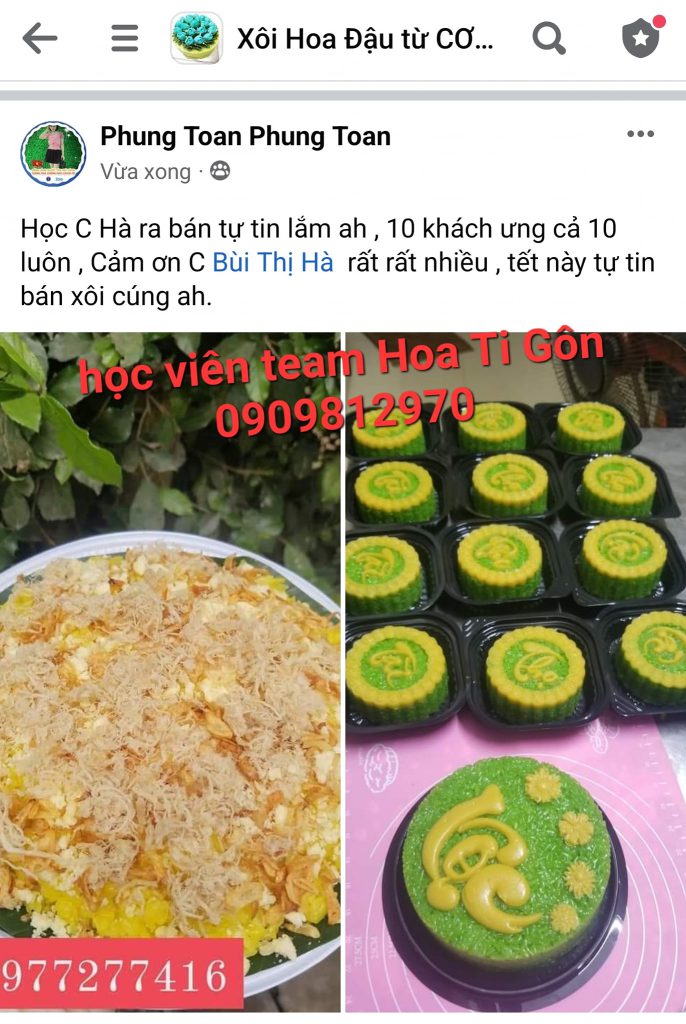Open the Xôi Hoa Đậu group page

363,40
